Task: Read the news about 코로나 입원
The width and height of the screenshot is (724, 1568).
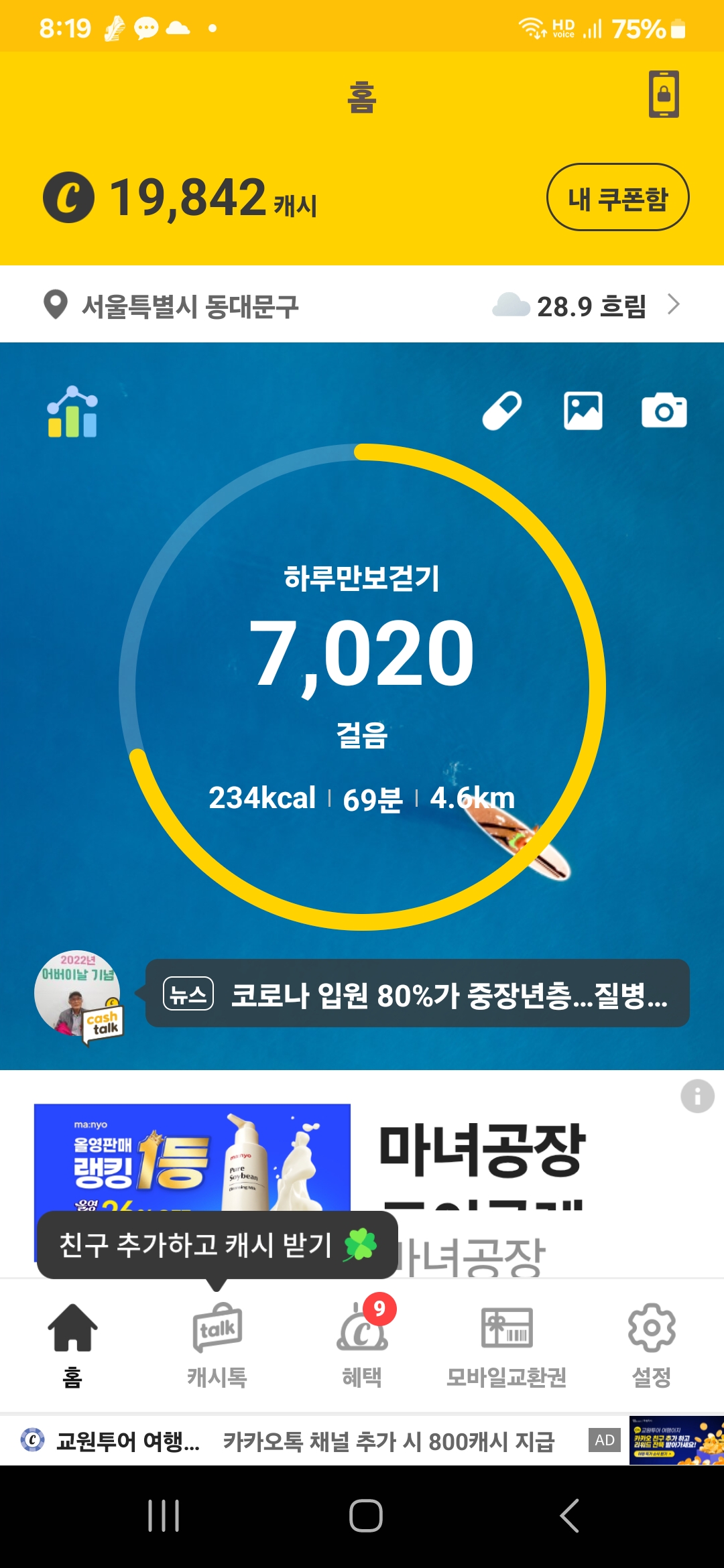Action: coord(417,994)
